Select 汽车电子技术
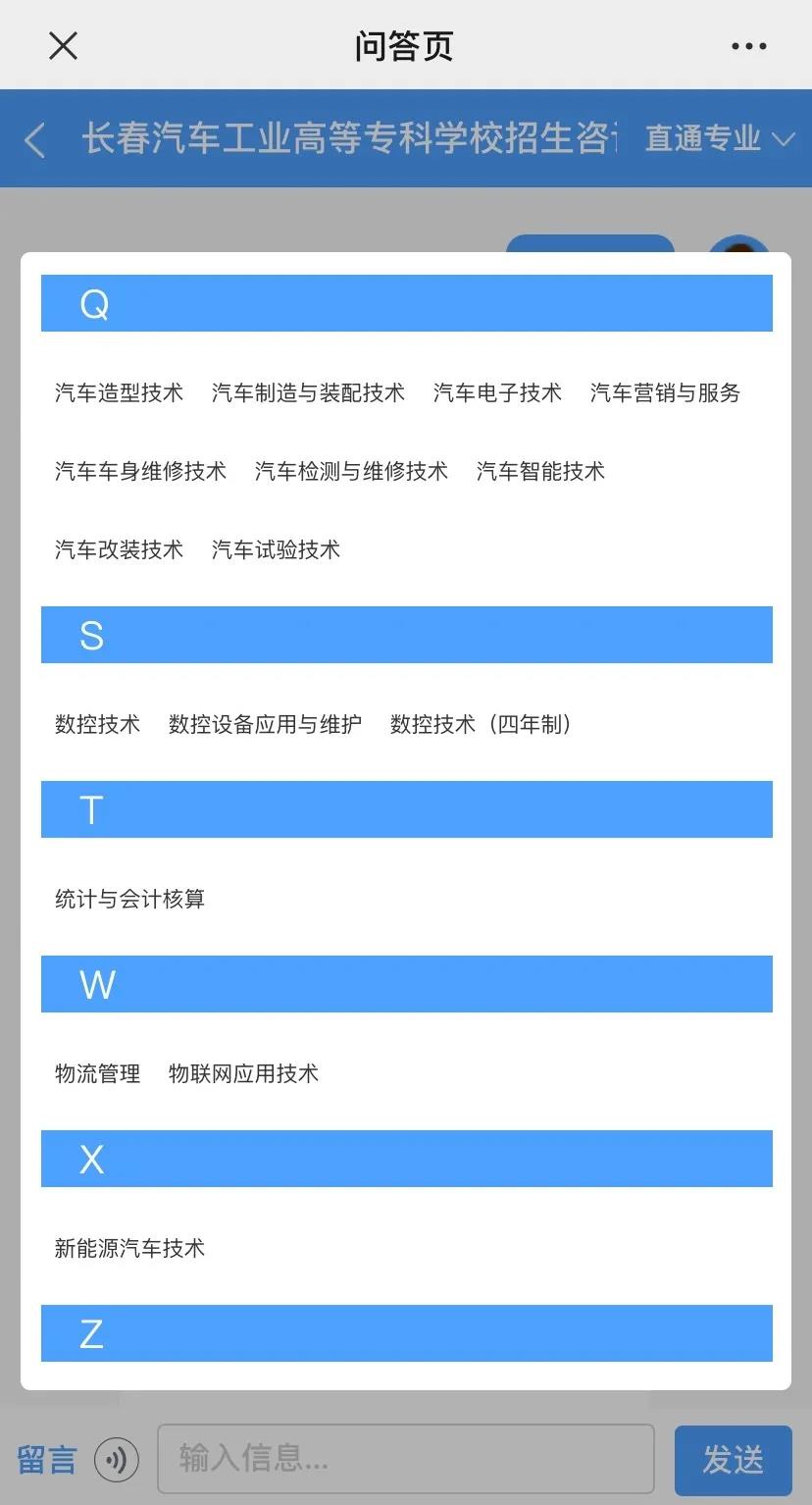The height and width of the screenshot is (1505, 812). [x=497, y=392]
